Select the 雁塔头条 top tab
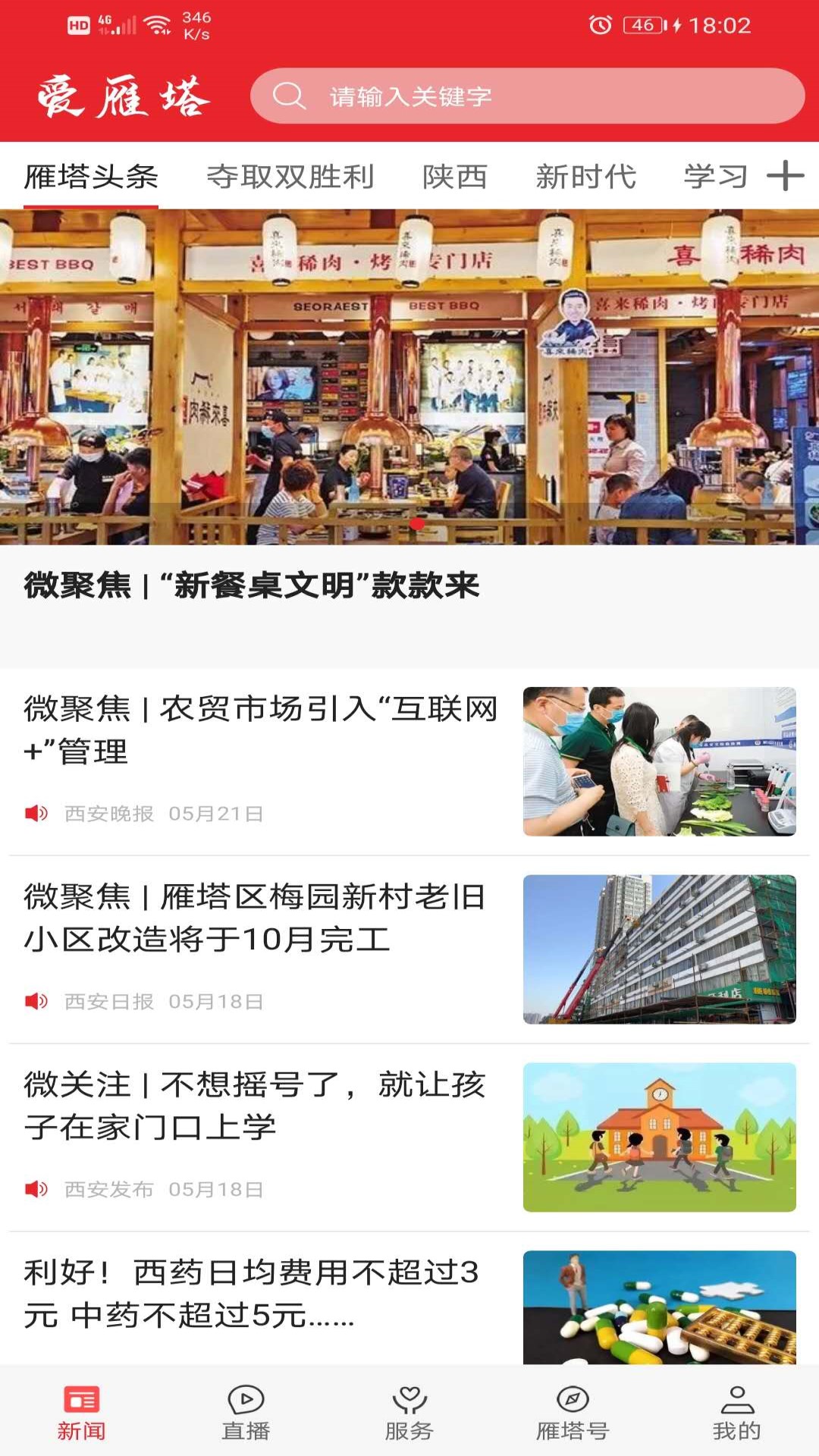The image size is (819, 1456). 91,177
